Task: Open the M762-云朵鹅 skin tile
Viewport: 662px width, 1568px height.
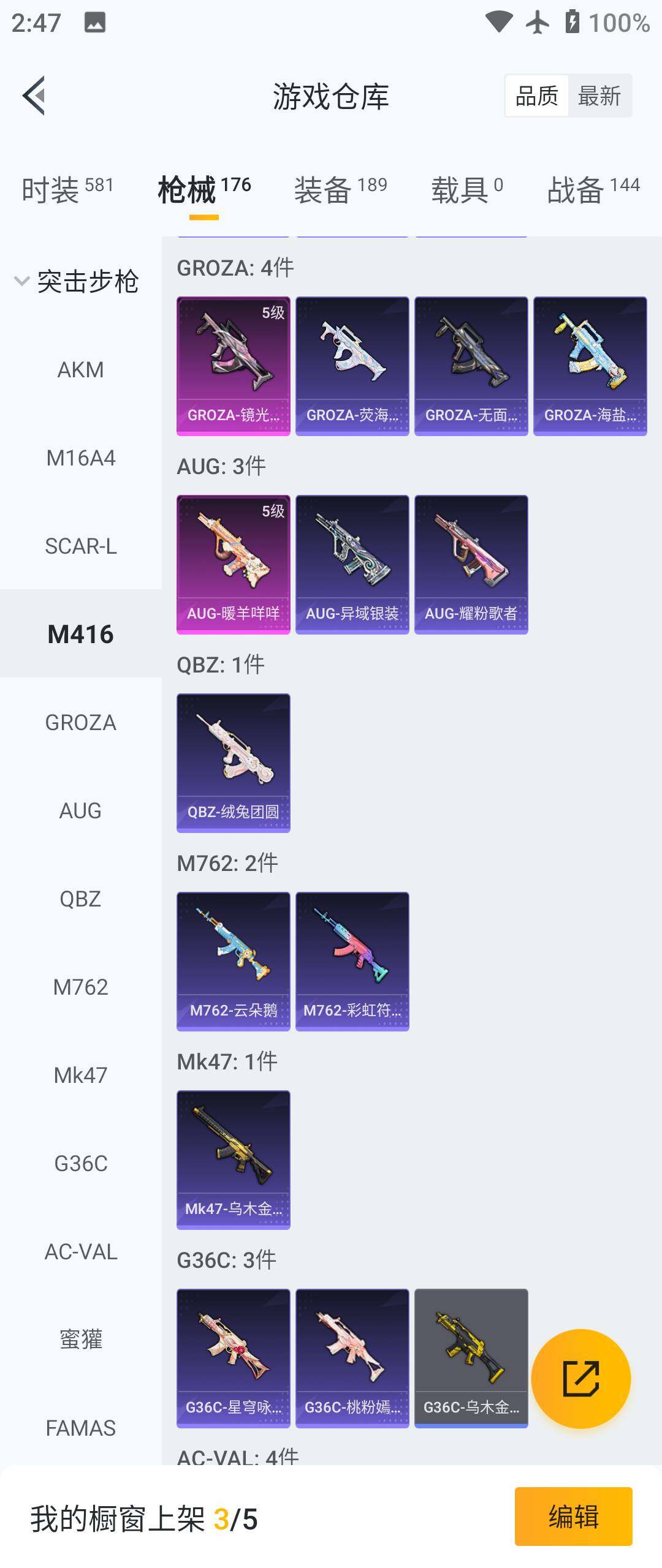Action: (x=233, y=962)
